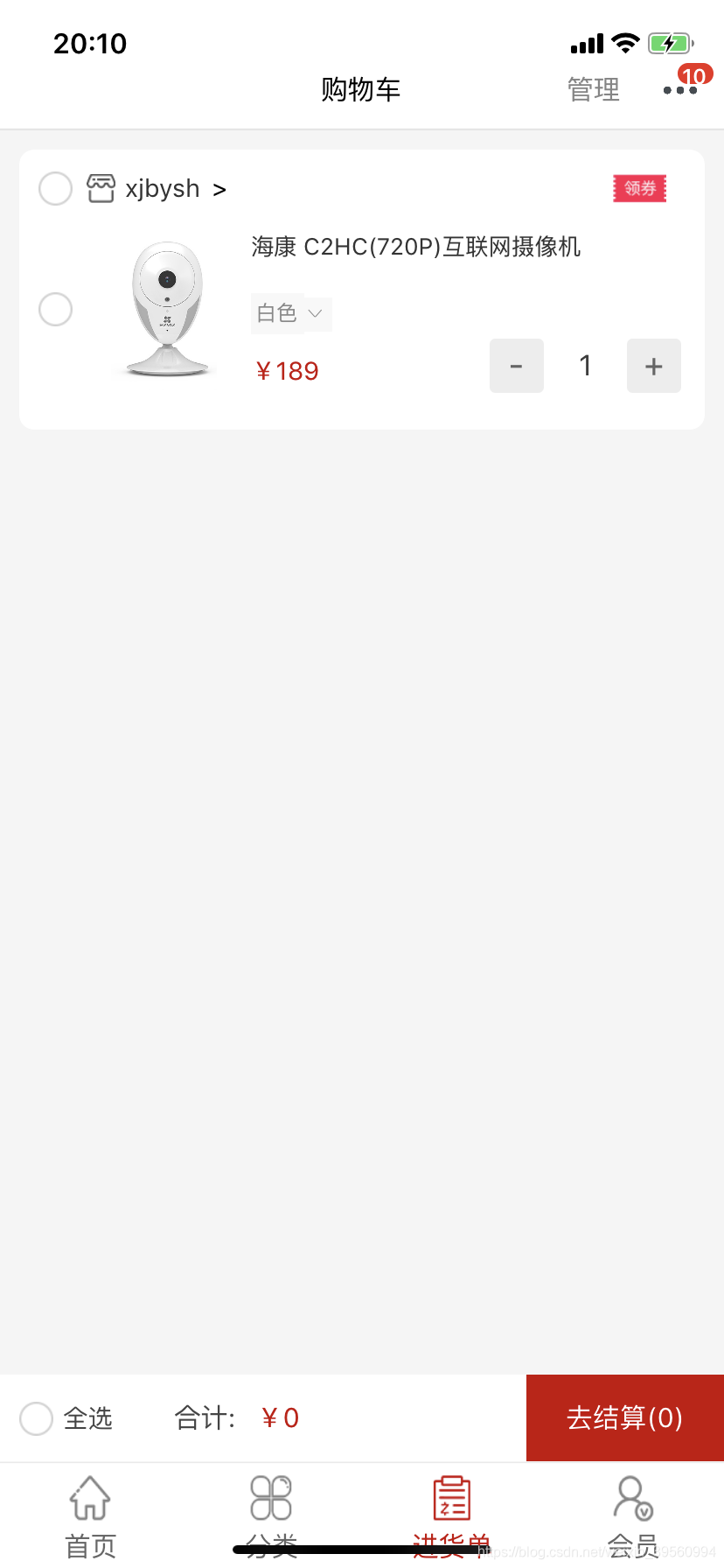Open the three-dot more menu
The image size is (724, 1568).
(x=680, y=89)
